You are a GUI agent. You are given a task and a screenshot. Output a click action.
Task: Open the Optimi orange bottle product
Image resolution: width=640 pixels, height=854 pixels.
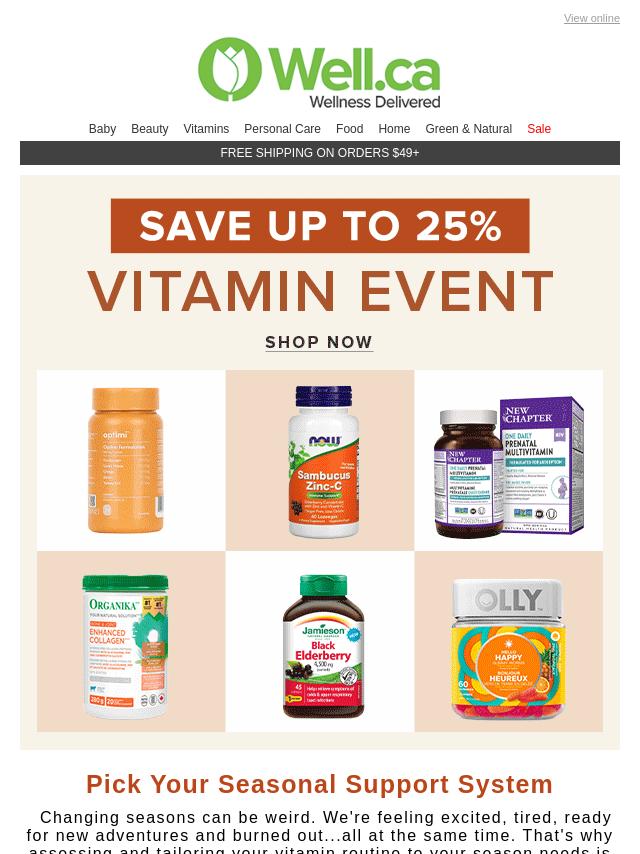tap(130, 460)
